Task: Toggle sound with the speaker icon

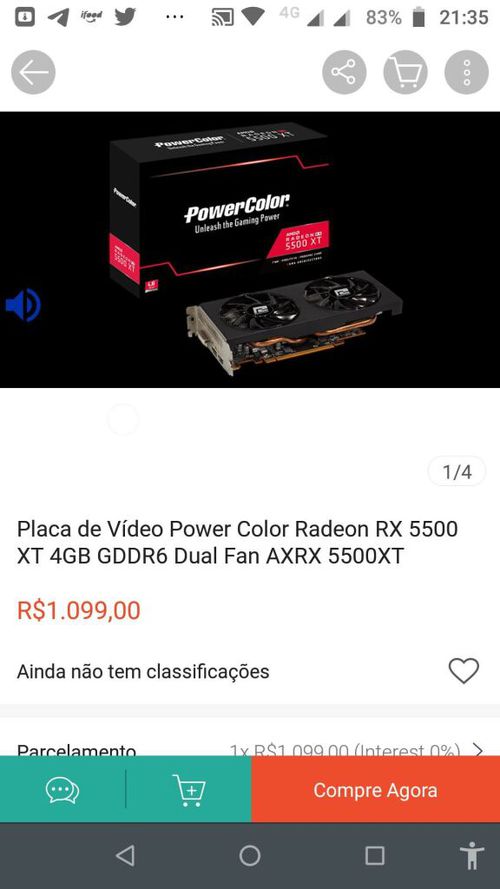Action: pos(23,305)
